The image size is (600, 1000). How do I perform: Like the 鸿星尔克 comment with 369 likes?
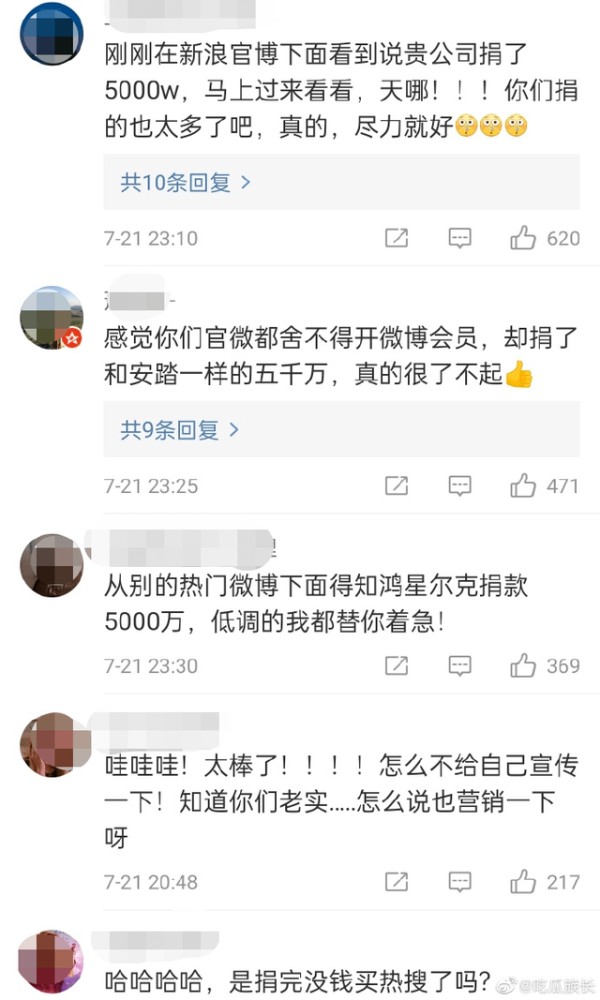[524, 666]
